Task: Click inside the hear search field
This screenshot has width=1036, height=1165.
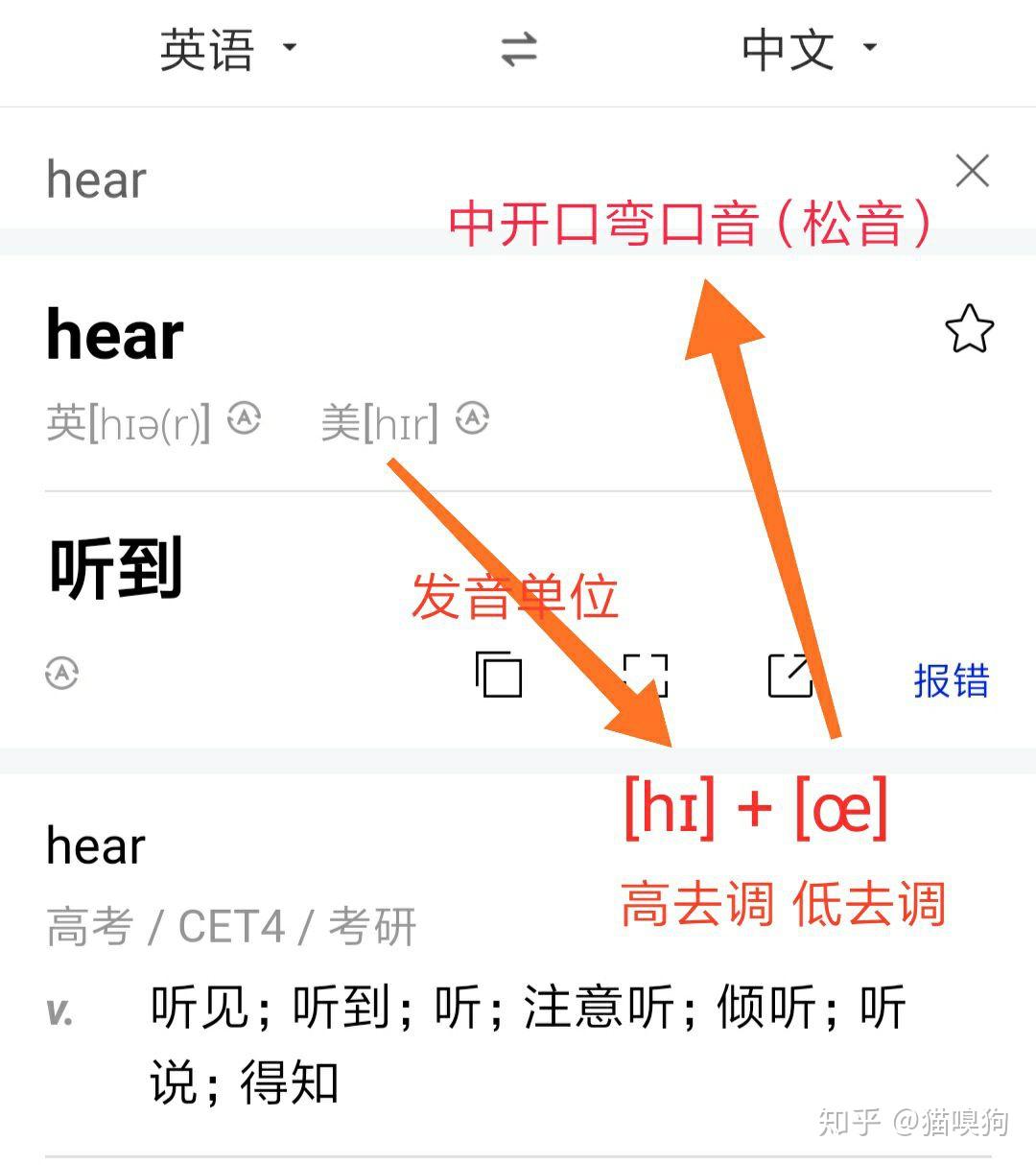Action: [x=96, y=178]
